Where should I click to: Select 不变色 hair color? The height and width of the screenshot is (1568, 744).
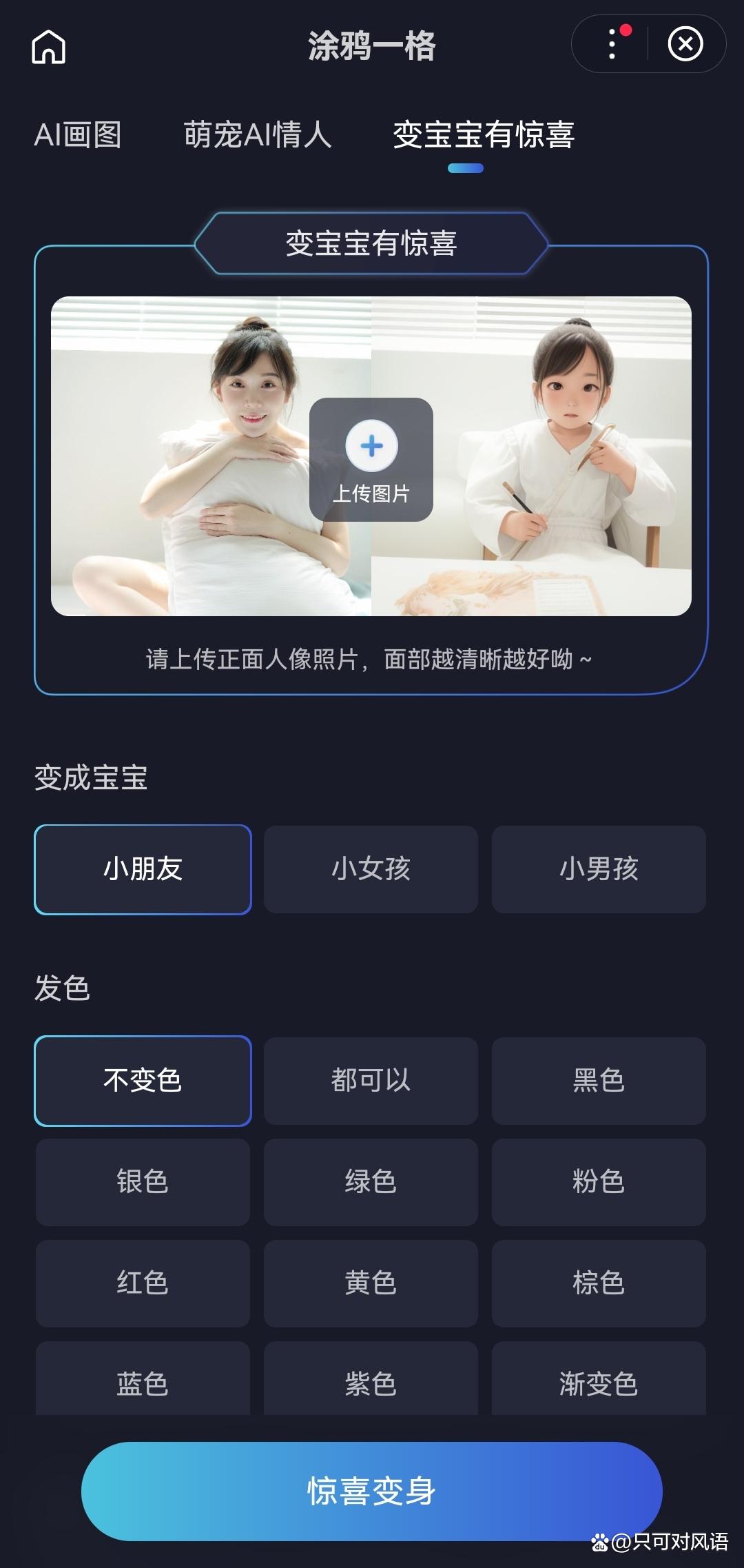(143, 1080)
